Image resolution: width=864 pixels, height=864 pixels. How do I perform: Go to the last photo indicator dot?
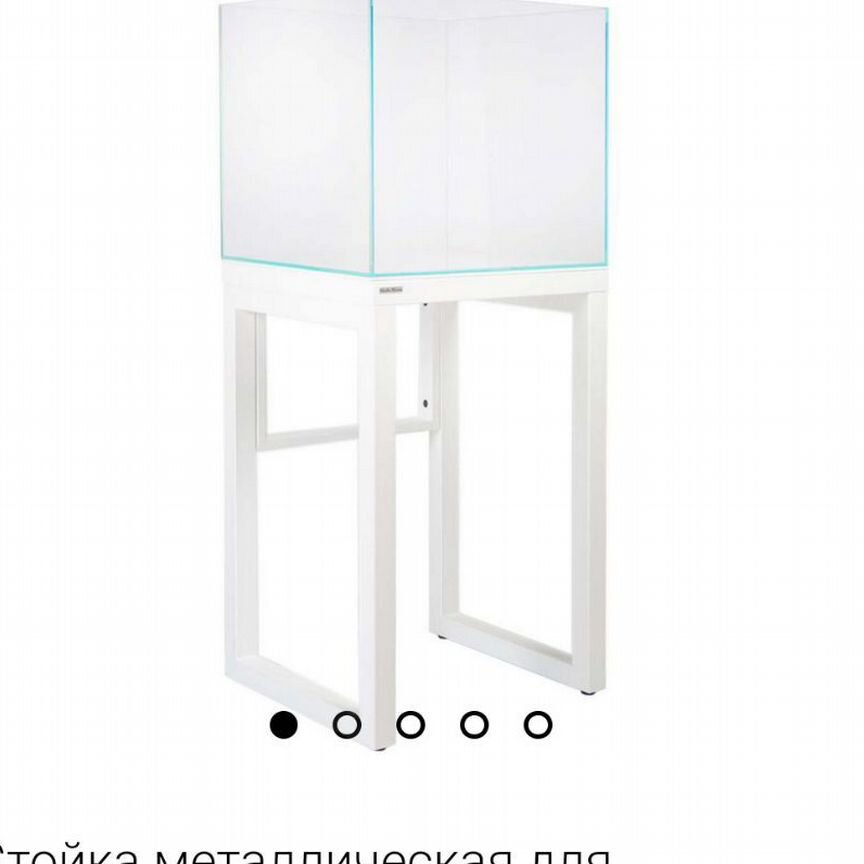tap(538, 724)
